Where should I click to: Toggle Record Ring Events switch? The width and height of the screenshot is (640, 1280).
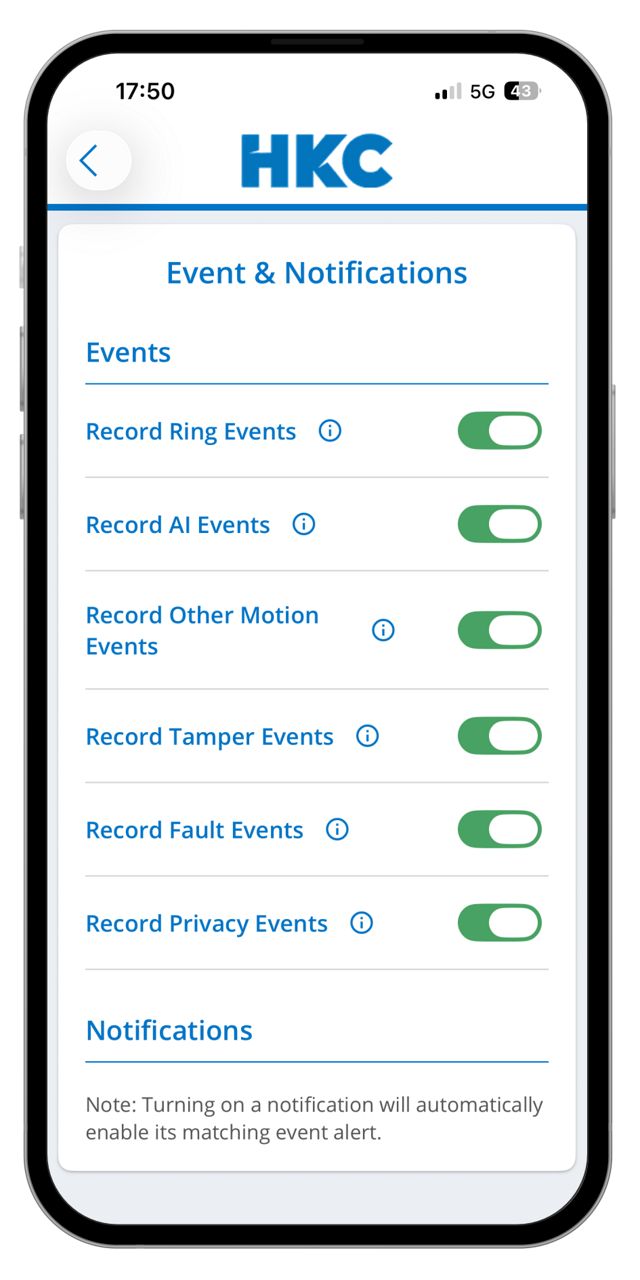[499, 431]
